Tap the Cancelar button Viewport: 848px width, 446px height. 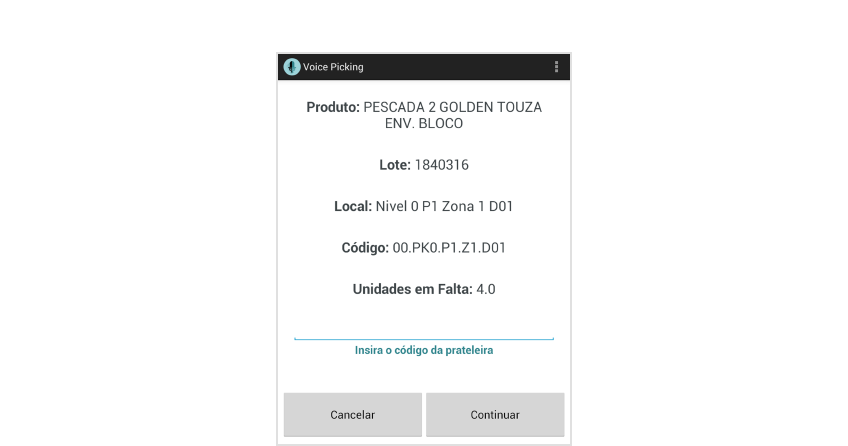coord(353,414)
